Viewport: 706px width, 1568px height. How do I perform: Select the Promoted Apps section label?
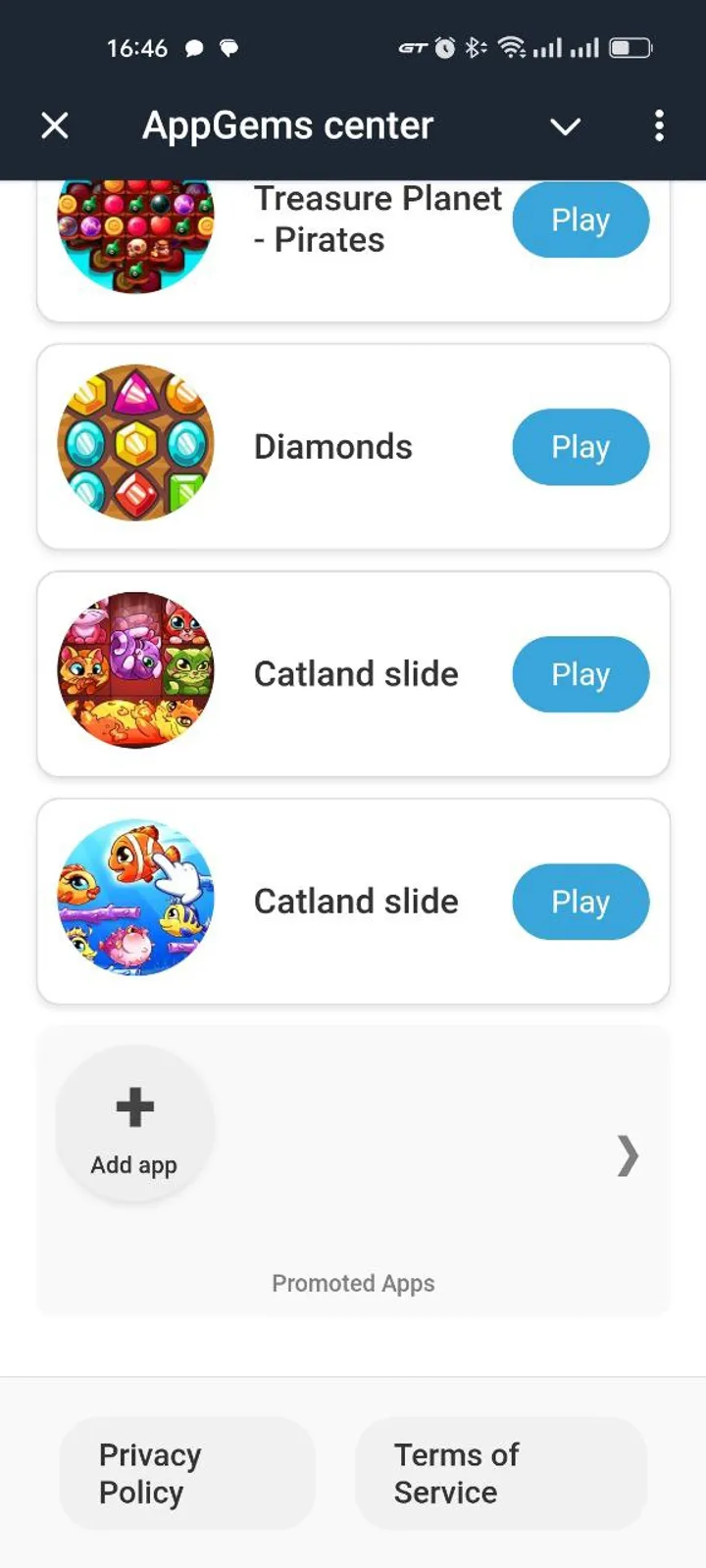point(353,1283)
